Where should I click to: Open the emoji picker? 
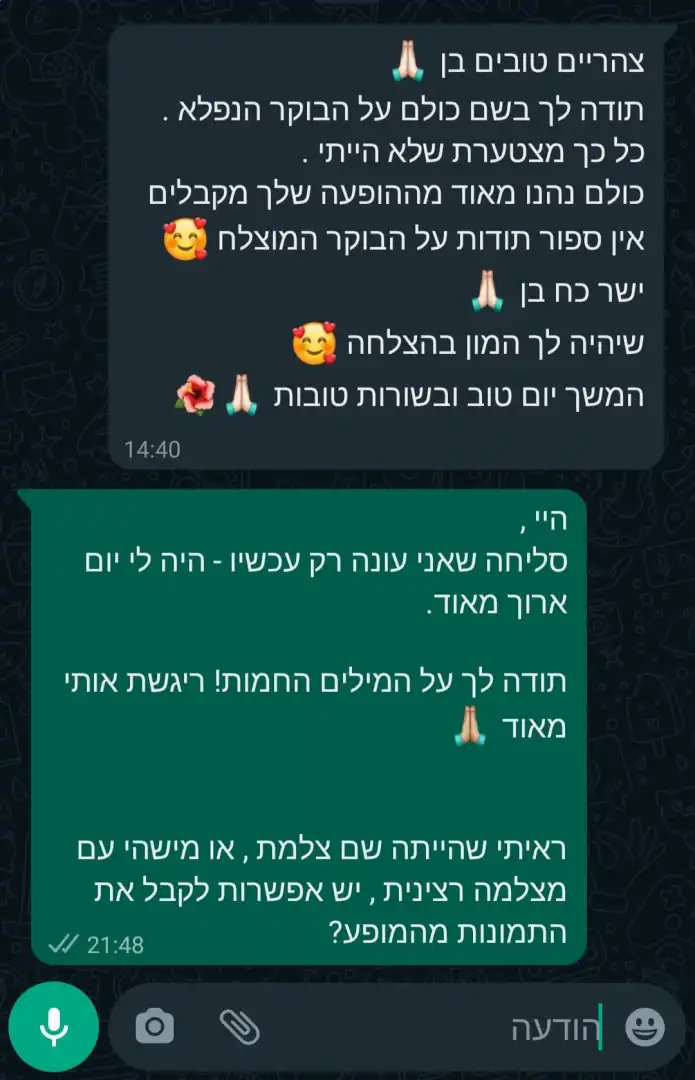(x=645, y=1026)
